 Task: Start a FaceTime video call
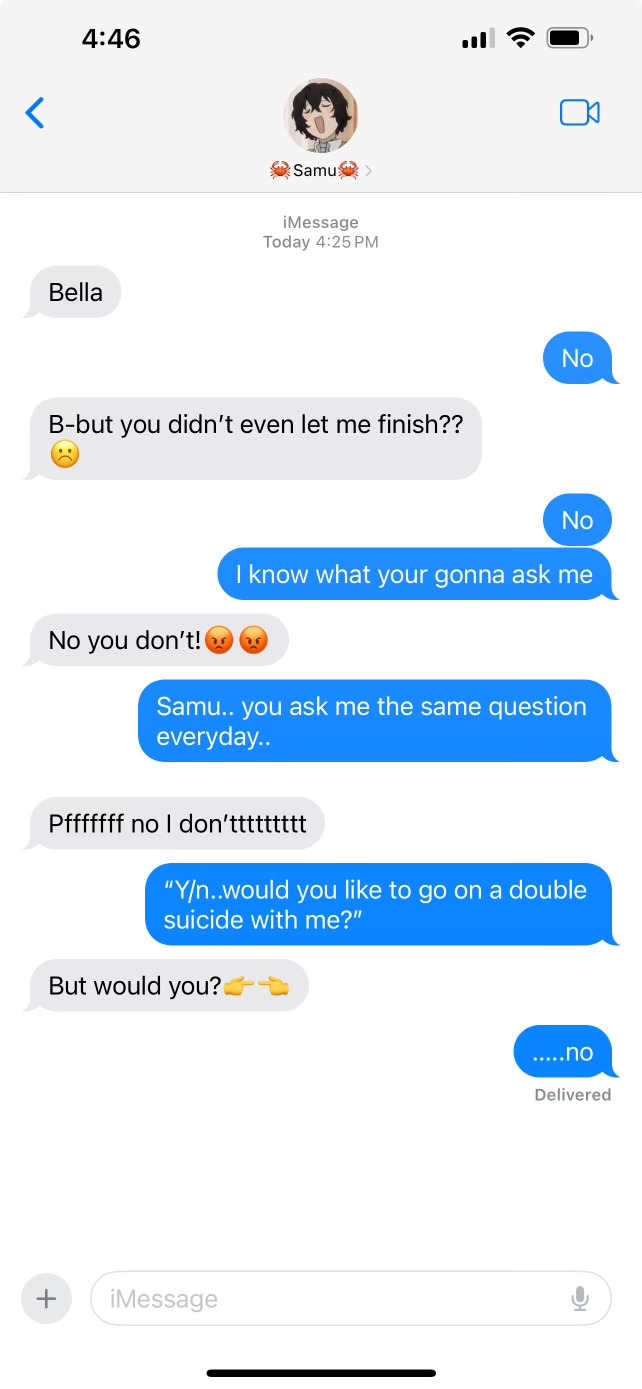pyautogui.click(x=579, y=113)
